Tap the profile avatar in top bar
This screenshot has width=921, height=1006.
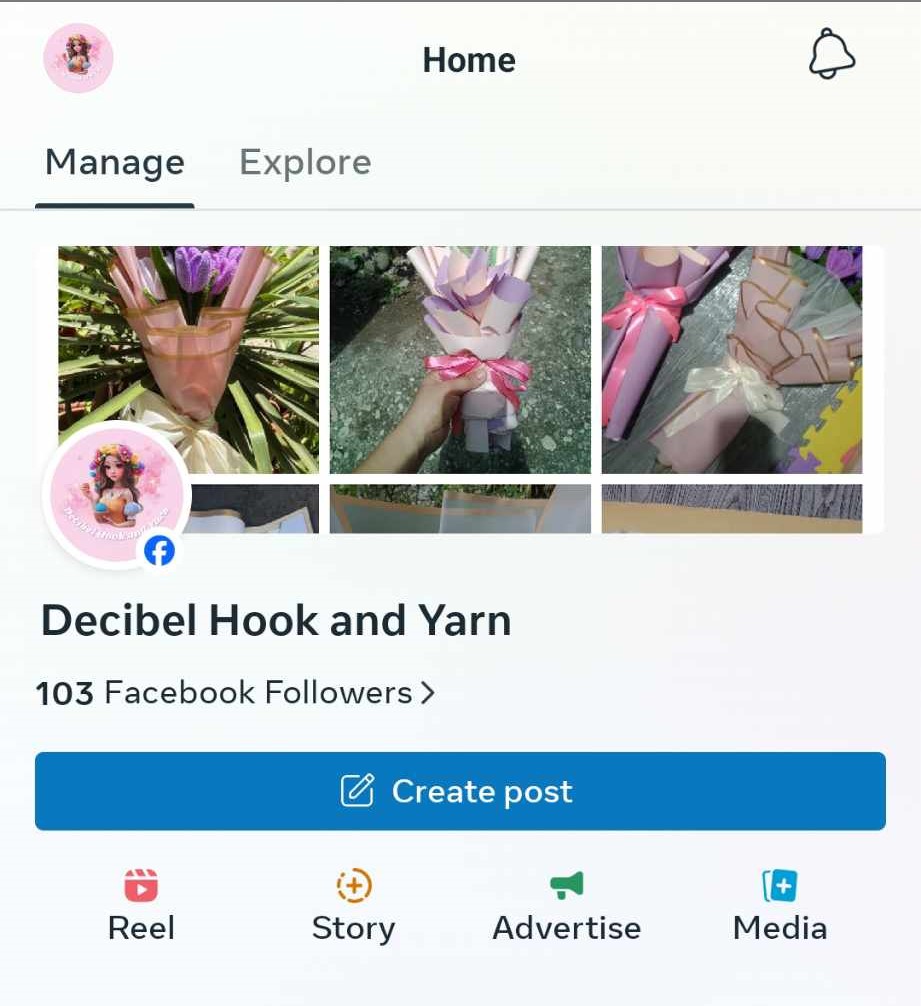pos(78,58)
